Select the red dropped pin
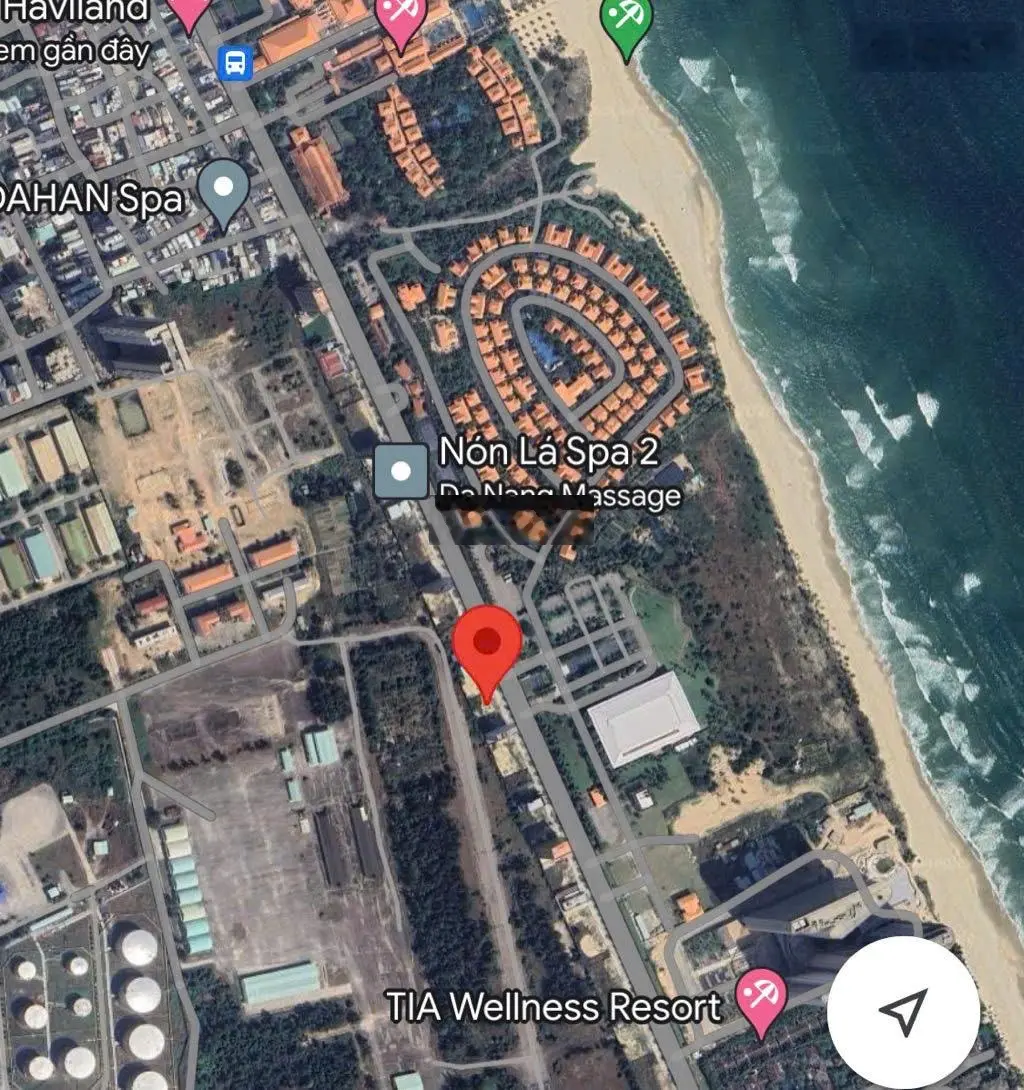 (x=487, y=645)
